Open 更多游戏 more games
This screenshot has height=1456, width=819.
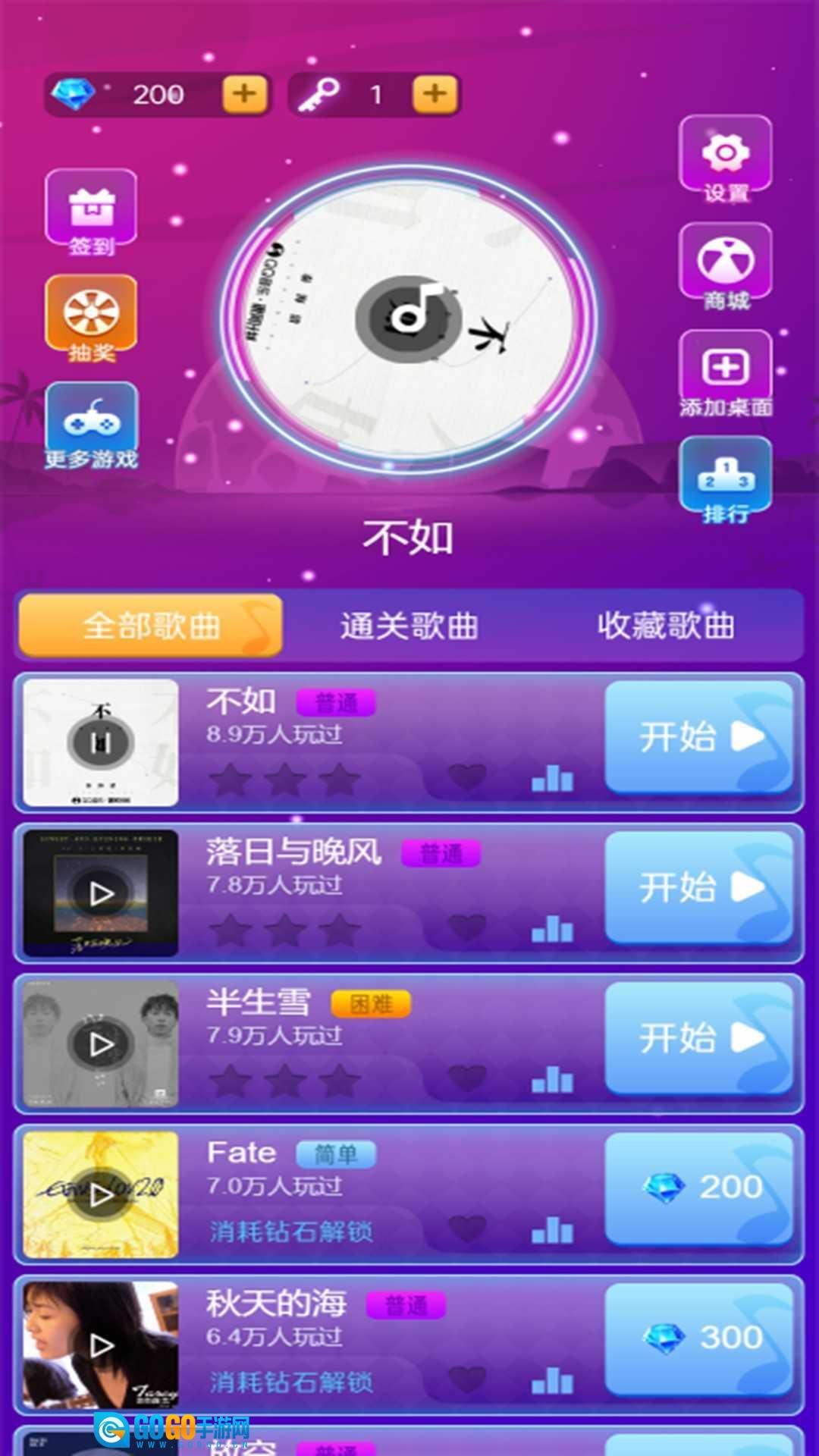pyautogui.click(x=92, y=426)
